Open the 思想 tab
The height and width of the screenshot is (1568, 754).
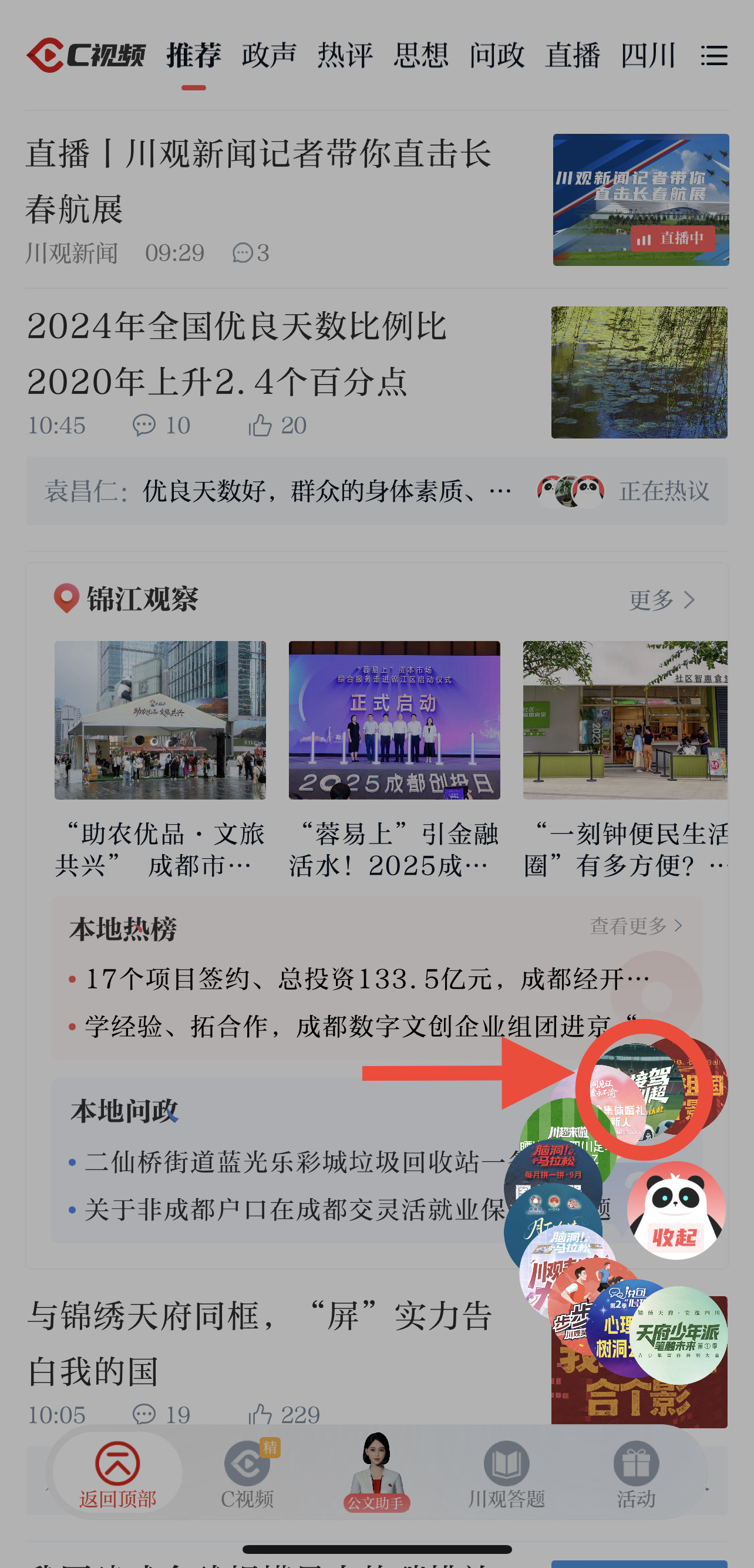(x=421, y=56)
